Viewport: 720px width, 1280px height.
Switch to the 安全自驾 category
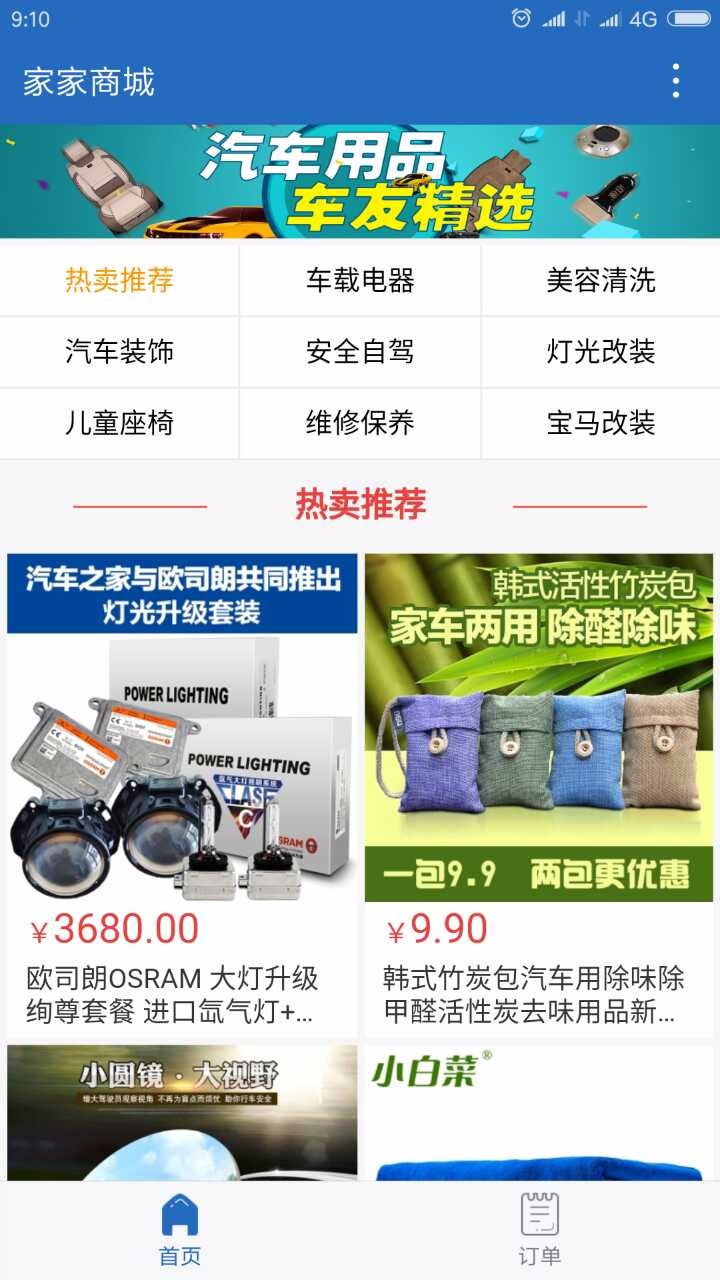[x=360, y=352]
